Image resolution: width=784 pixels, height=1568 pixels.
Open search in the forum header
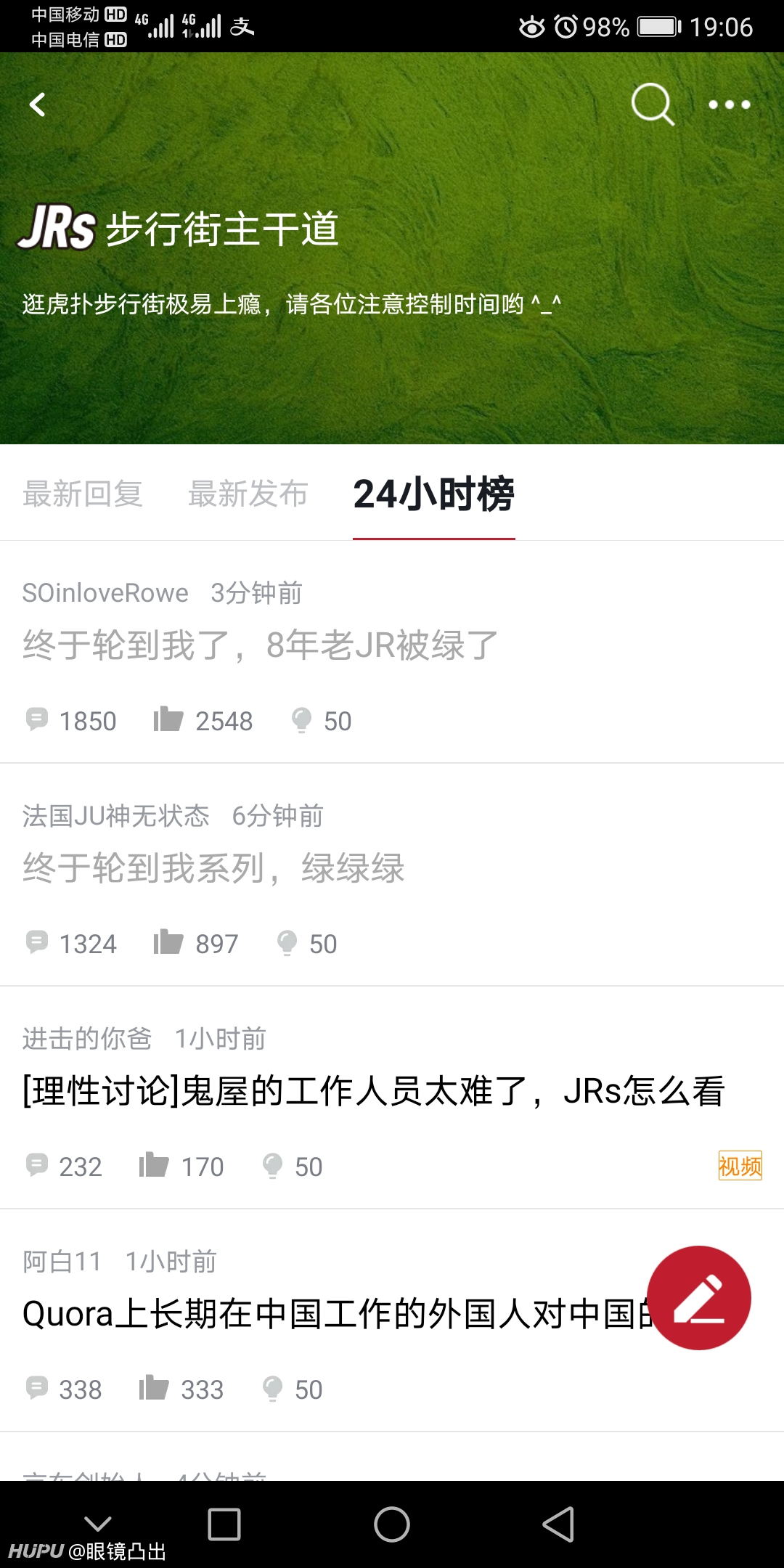(x=653, y=105)
